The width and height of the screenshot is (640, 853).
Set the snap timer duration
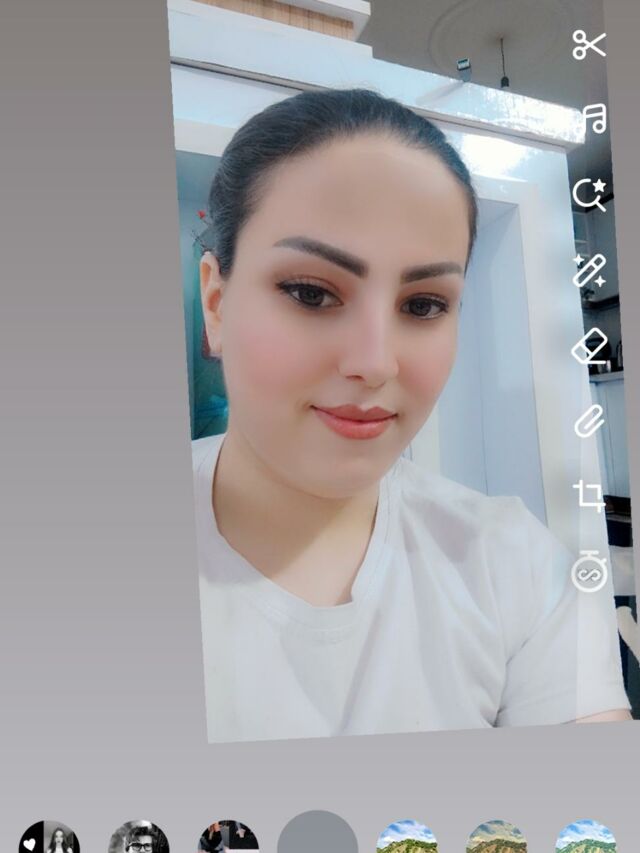point(589,572)
